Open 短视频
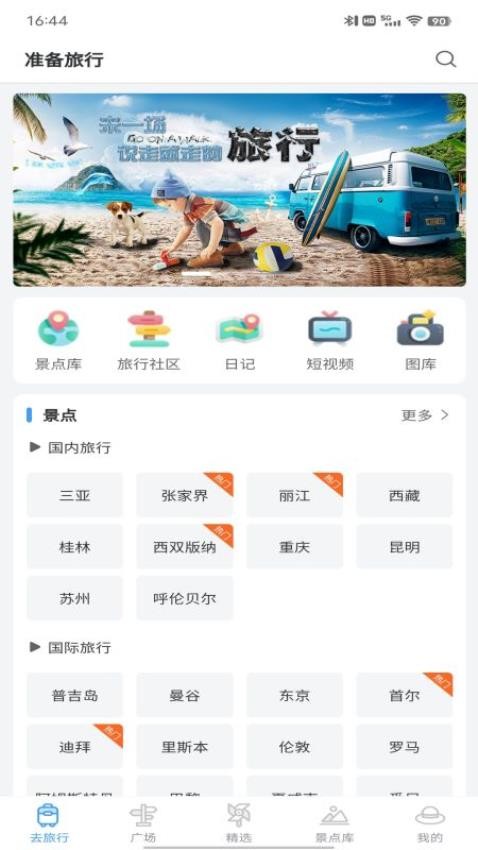This screenshot has width=478, height=850. pos(330,340)
